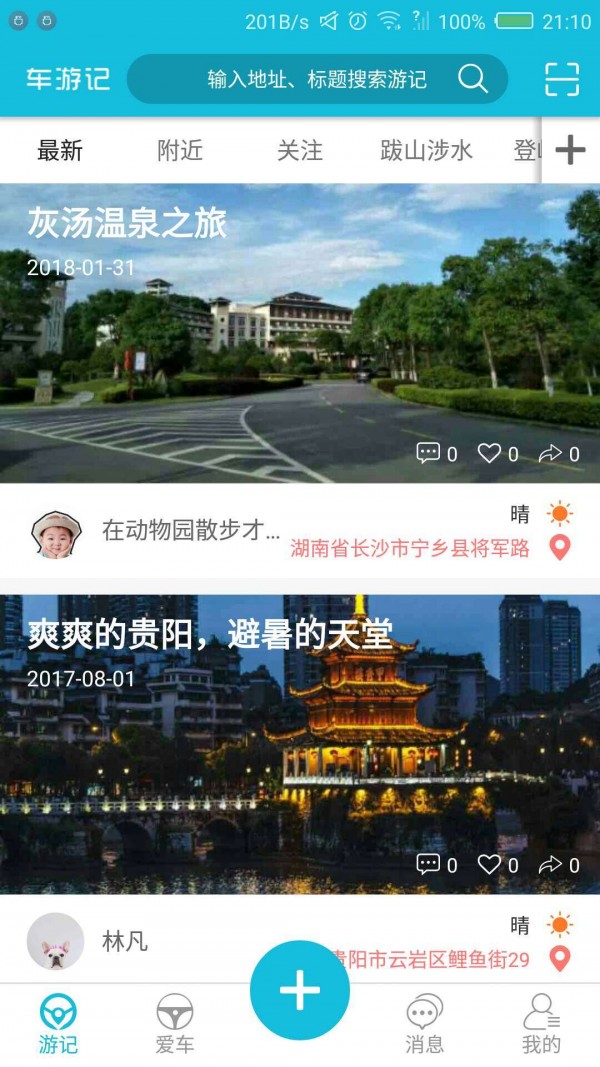Select the 跋山涉水 tab

426,151
